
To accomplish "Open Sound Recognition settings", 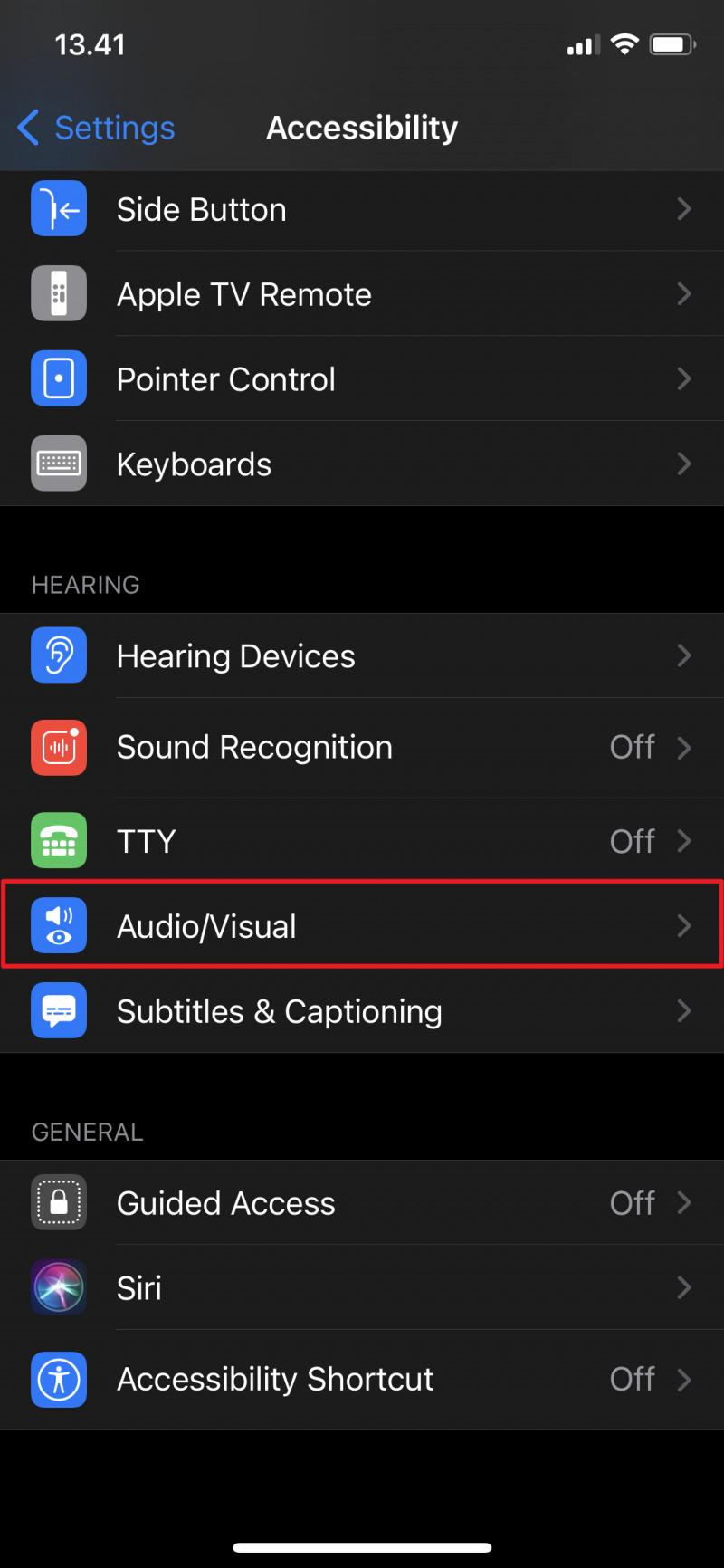I will pyautogui.click(x=362, y=748).
